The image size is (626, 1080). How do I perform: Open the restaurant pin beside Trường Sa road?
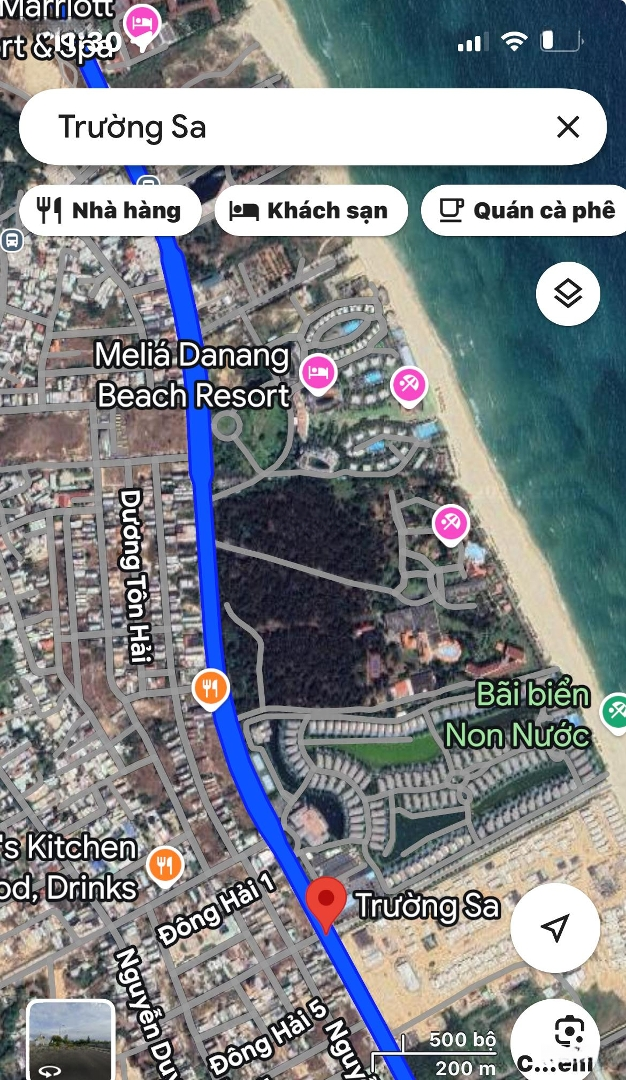tap(210, 688)
